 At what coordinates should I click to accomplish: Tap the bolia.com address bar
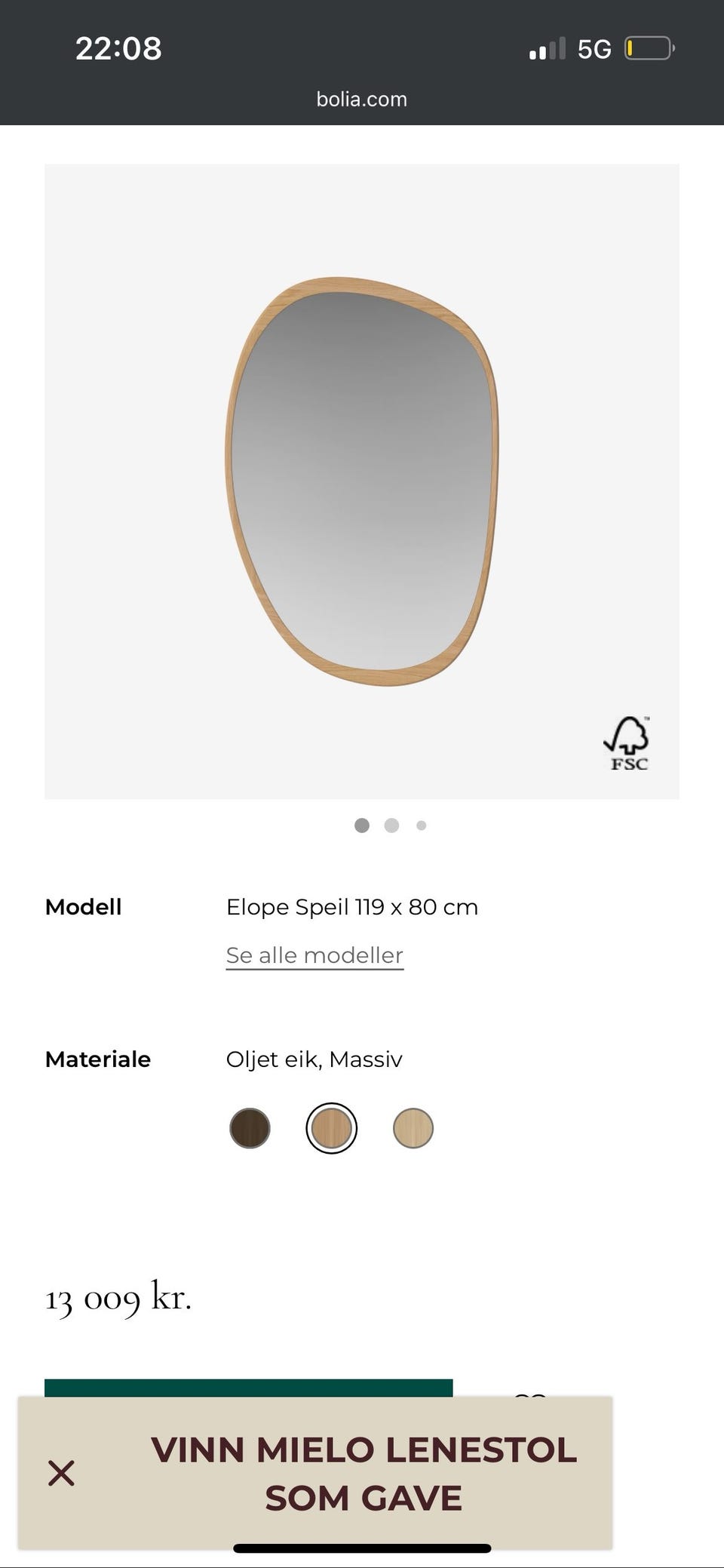click(x=362, y=100)
